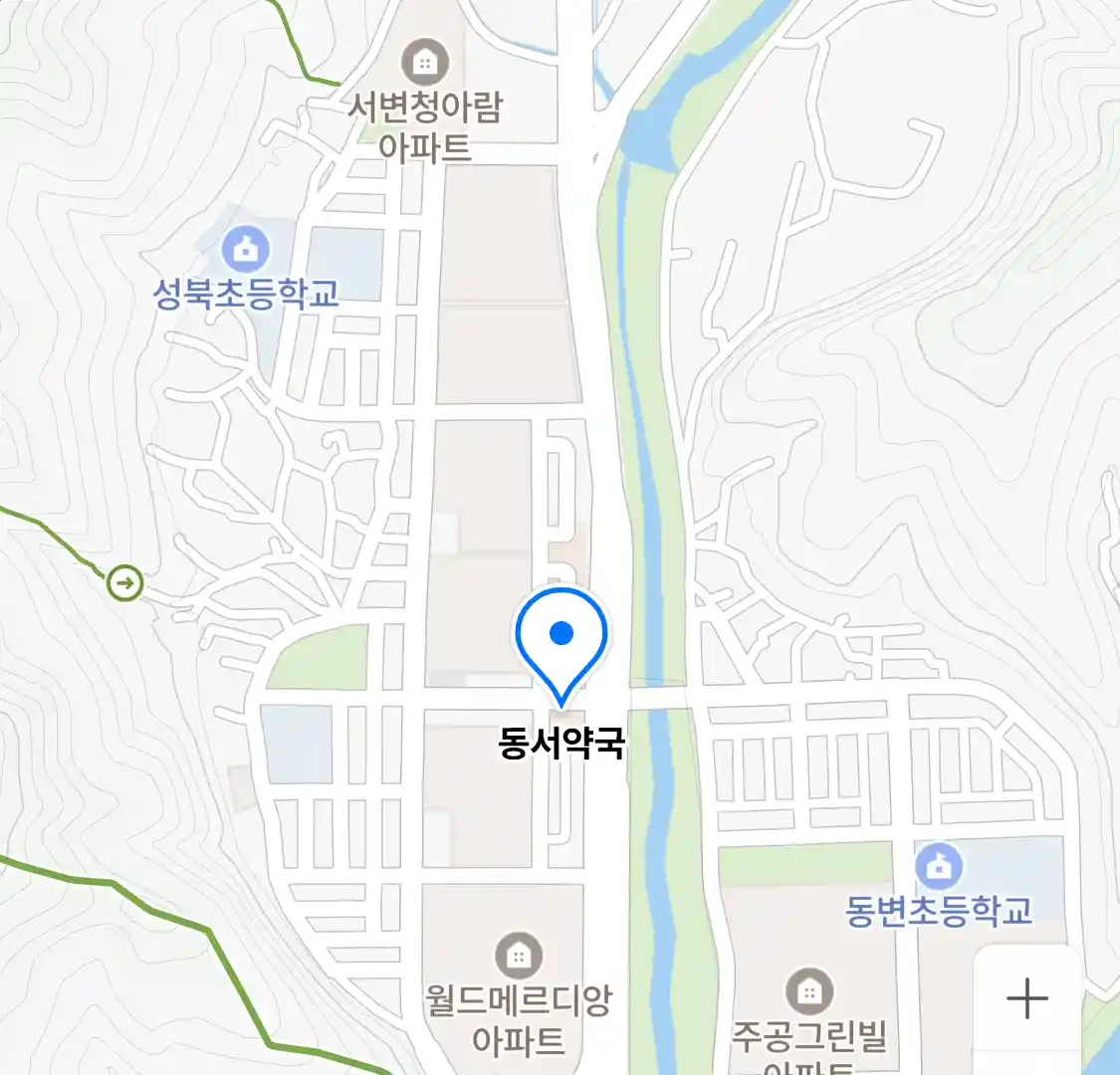The width and height of the screenshot is (1120, 1075).
Task: Tap the 동서약국 location pin
Action: click(561, 638)
